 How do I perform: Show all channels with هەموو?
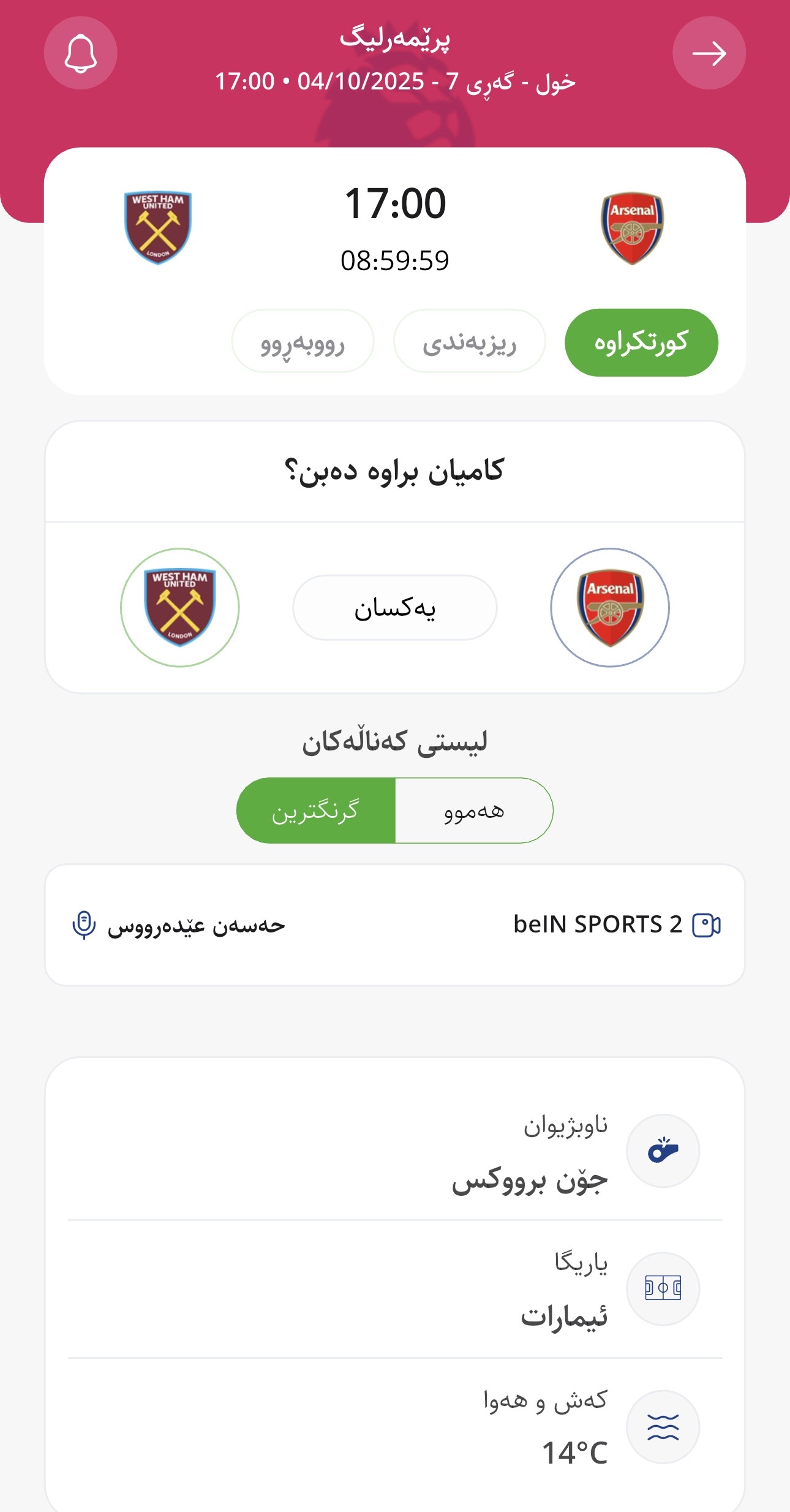point(474,811)
